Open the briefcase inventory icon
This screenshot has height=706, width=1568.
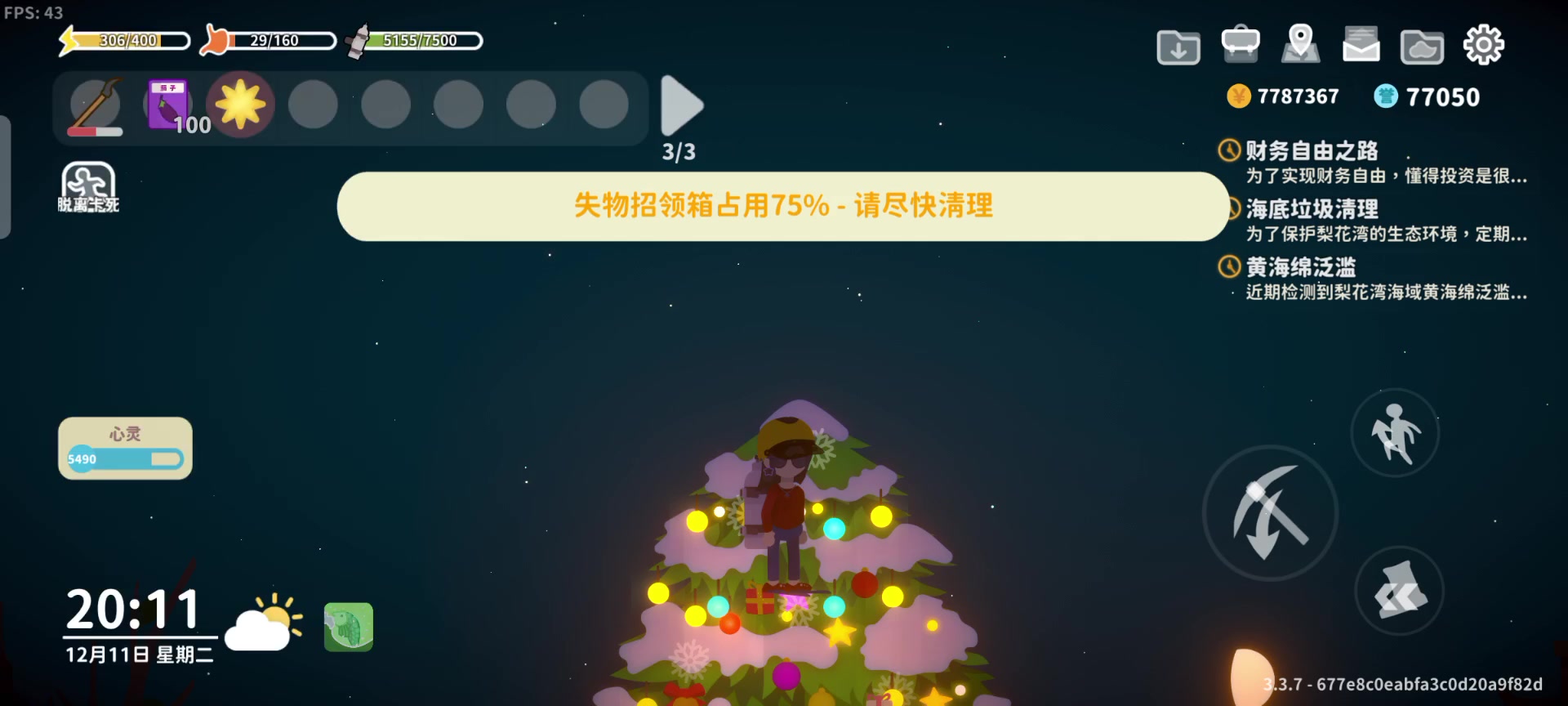click(1240, 44)
